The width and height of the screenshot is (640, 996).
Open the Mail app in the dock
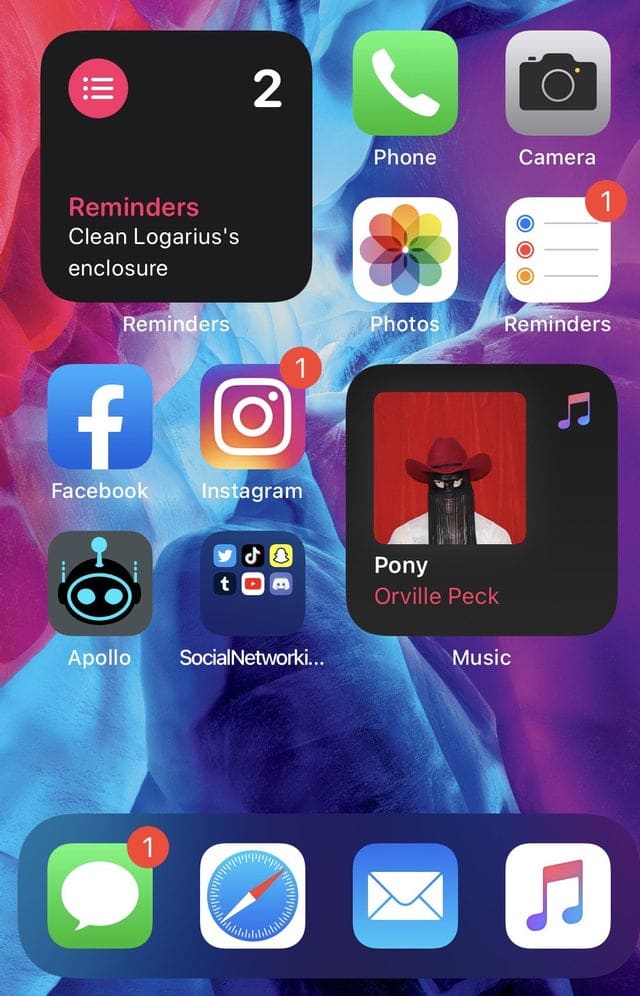pos(405,895)
